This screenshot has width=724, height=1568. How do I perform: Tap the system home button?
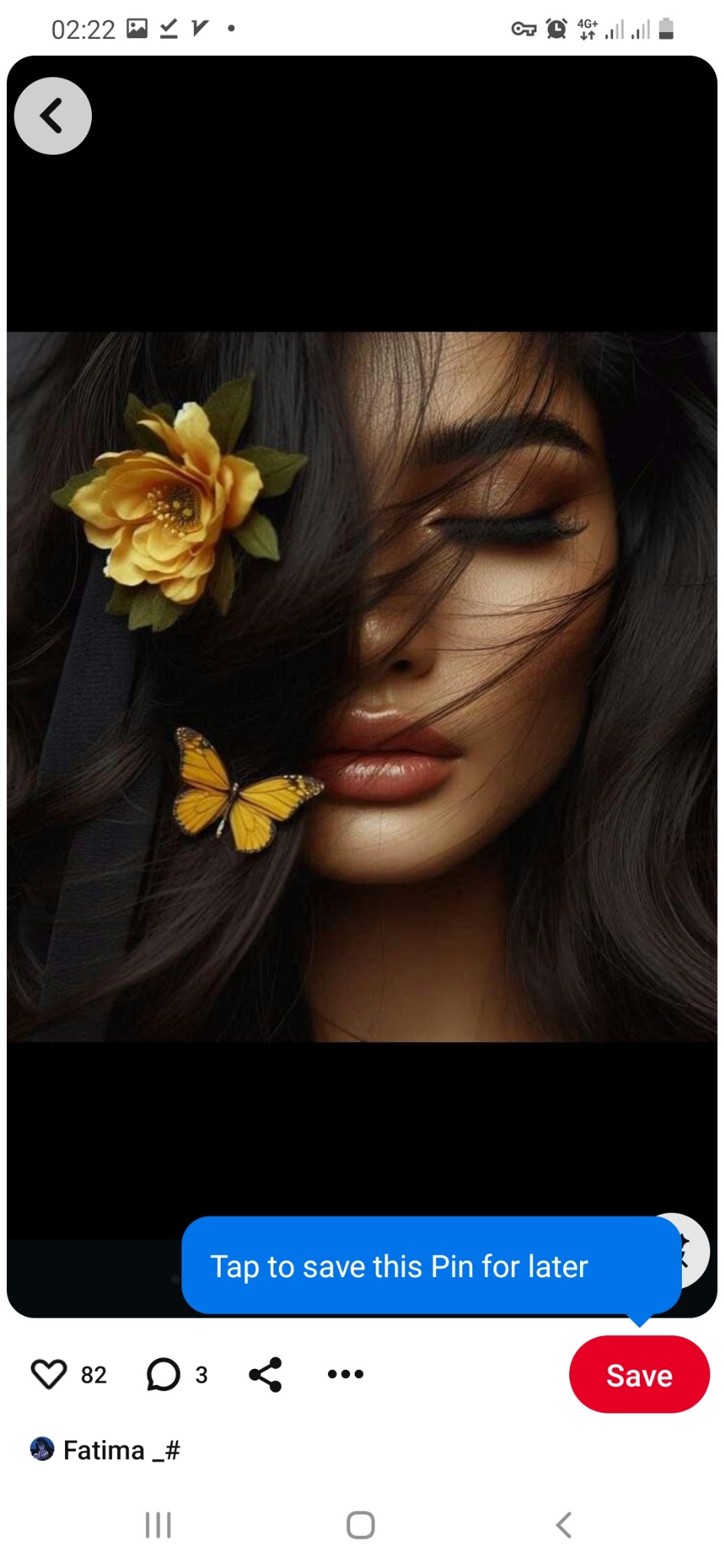[361, 1525]
